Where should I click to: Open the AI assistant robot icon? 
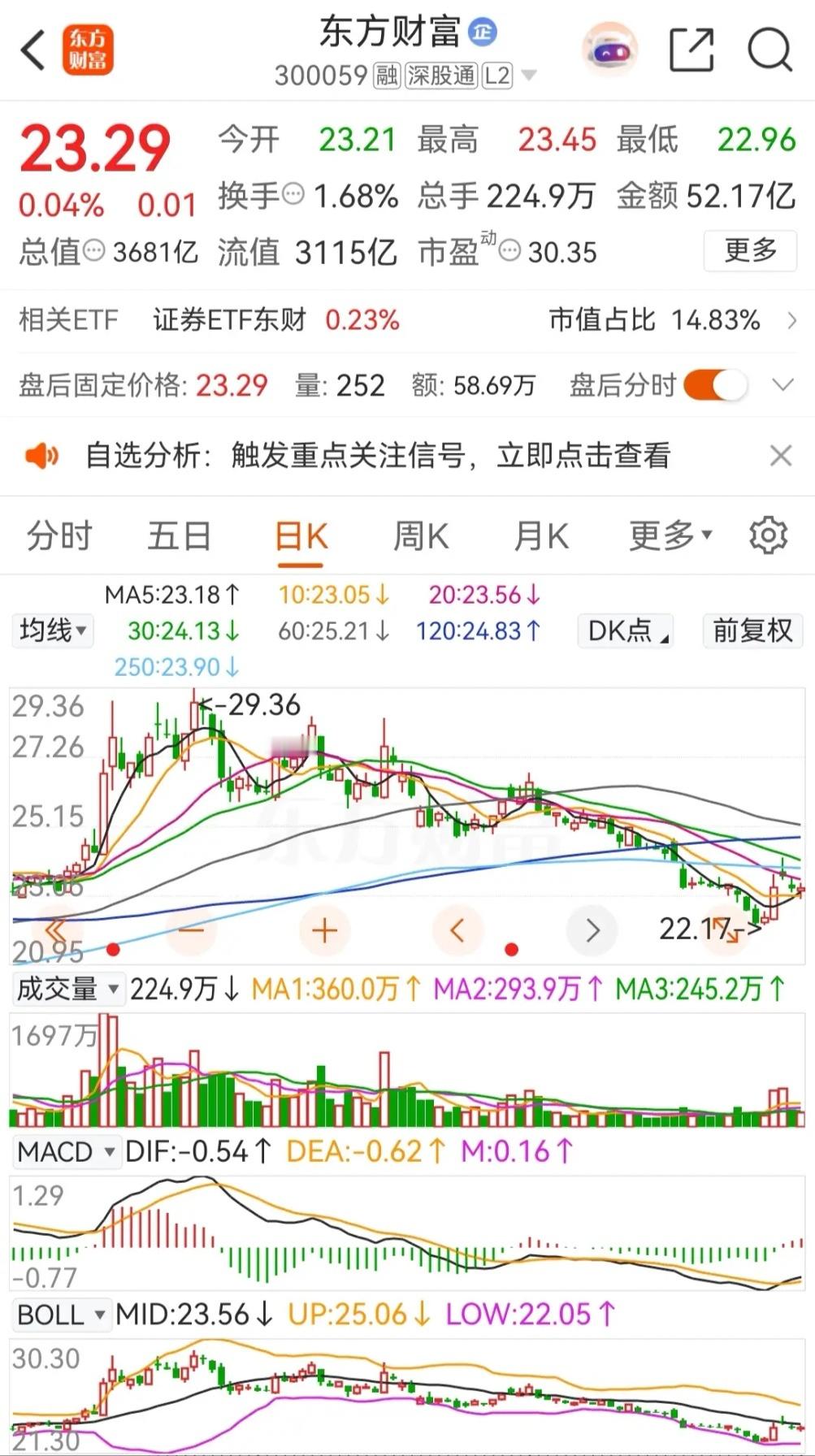(616, 50)
